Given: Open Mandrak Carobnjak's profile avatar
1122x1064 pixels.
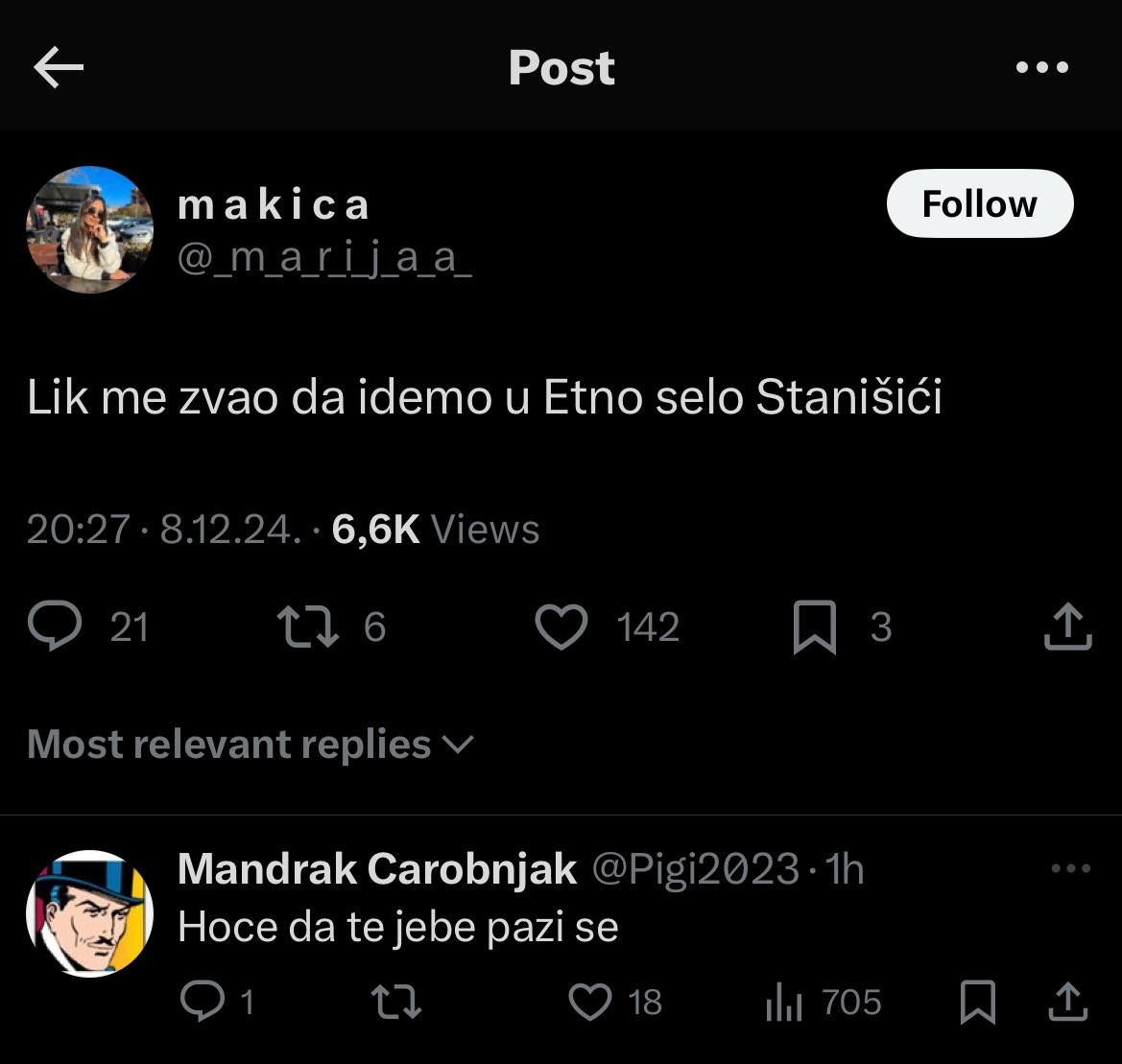Looking at the screenshot, I should click(x=89, y=913).
